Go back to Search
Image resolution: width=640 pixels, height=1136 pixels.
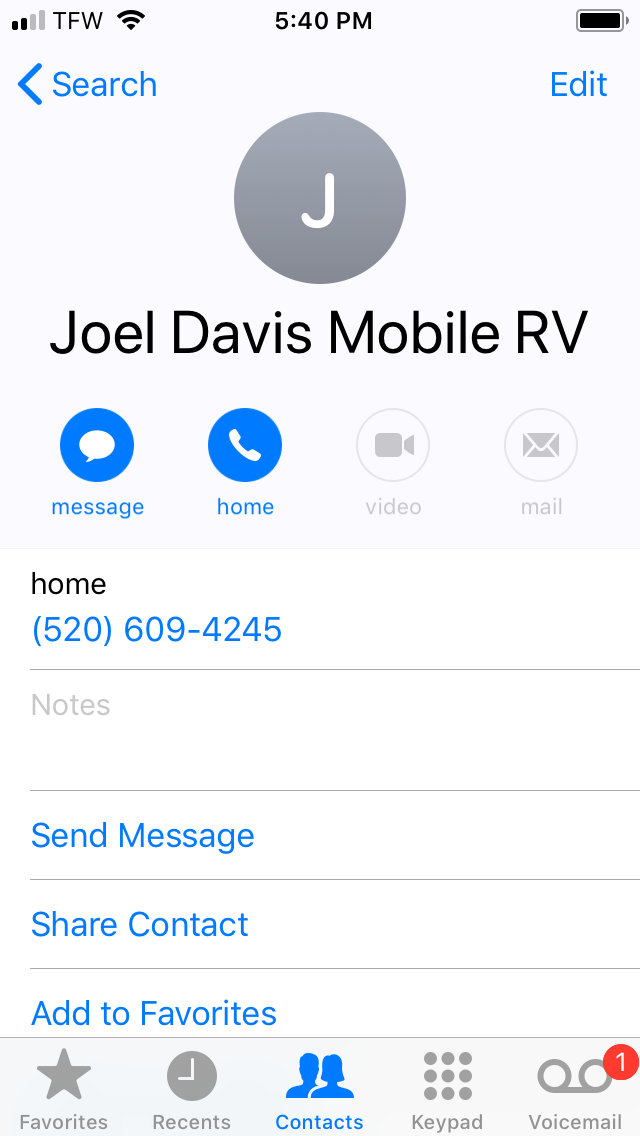point(88,85)
